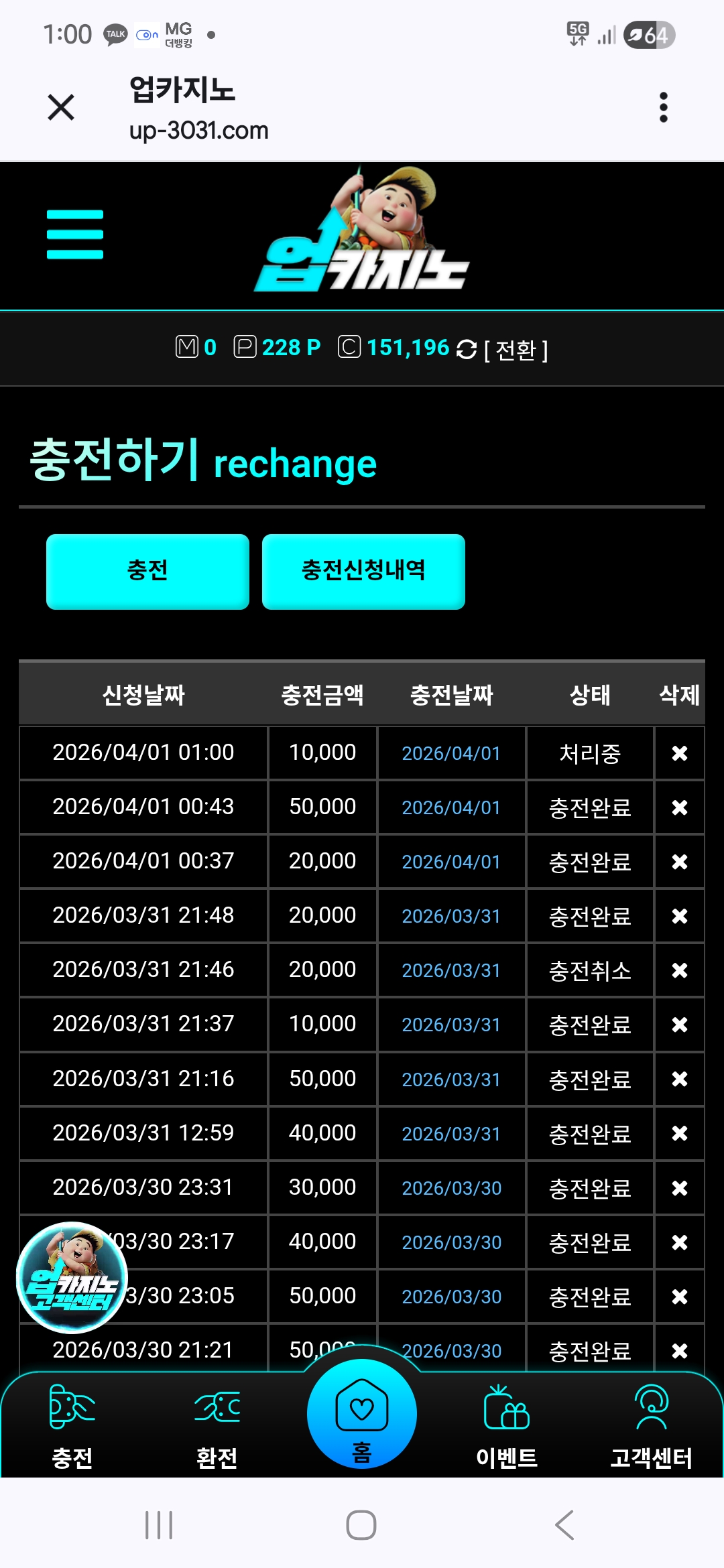Delete the 2026/04/01 01:00 처리중 request
This screenshot has height=1568, width=724.
(679, 753)
